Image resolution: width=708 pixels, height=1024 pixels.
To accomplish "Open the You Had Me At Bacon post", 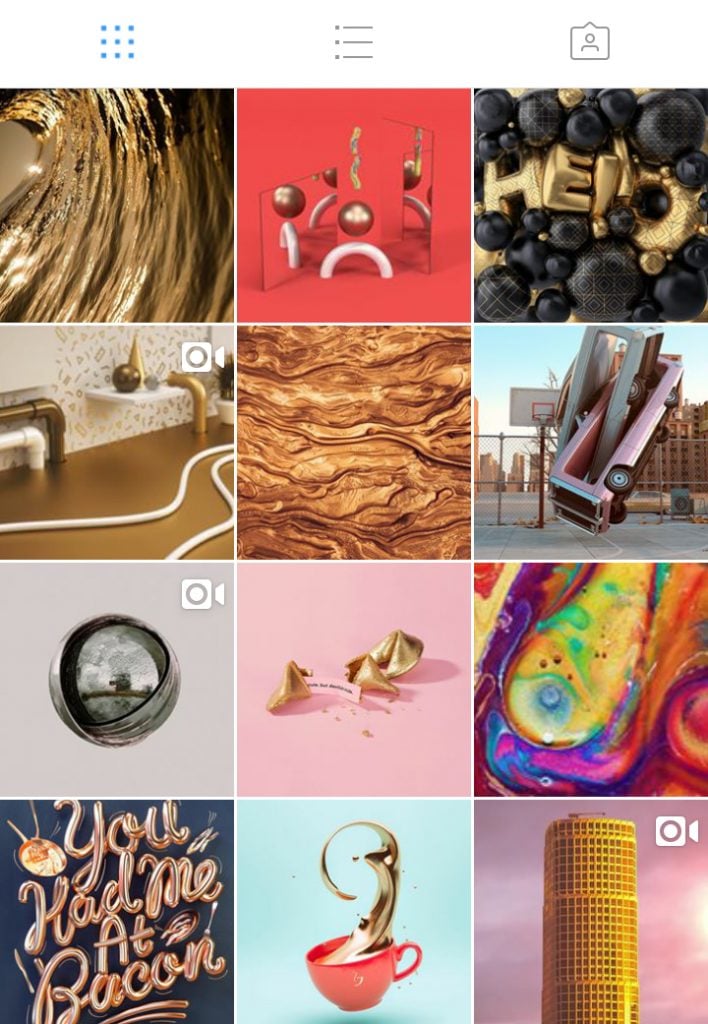I will click(x=117, y=912).
